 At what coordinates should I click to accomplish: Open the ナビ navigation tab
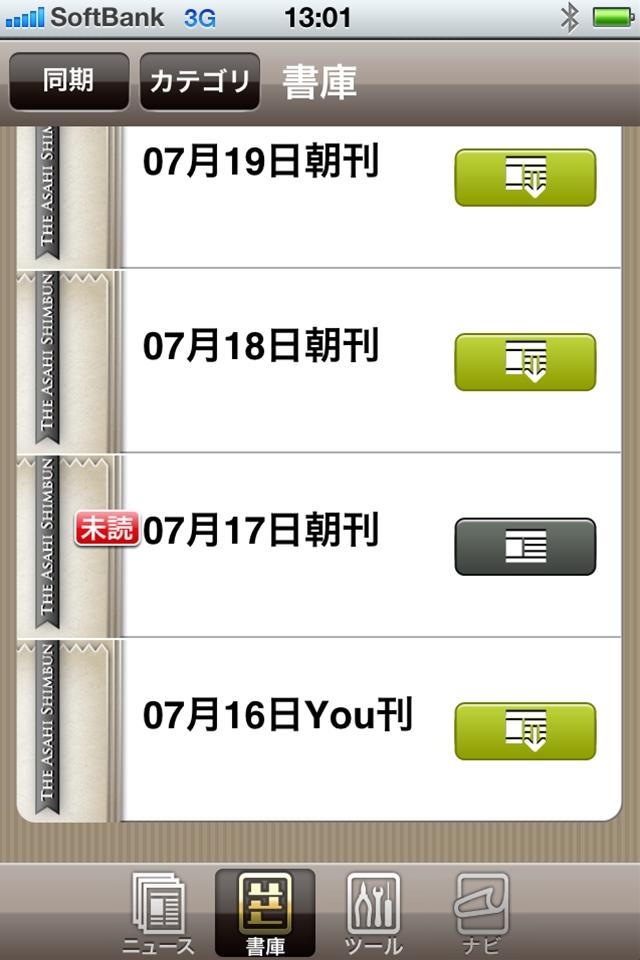point(482,913)
